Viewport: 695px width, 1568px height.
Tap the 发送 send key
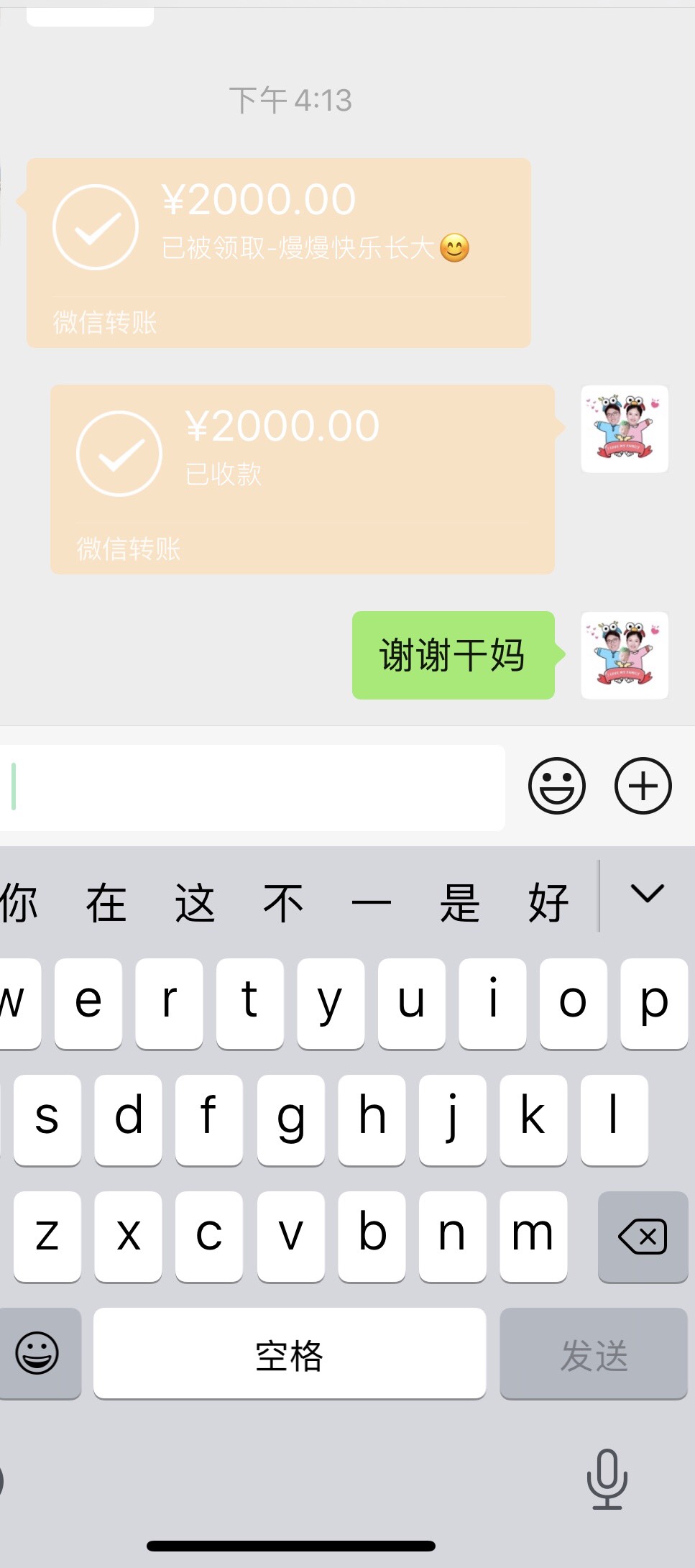(x=593, y=1354)
